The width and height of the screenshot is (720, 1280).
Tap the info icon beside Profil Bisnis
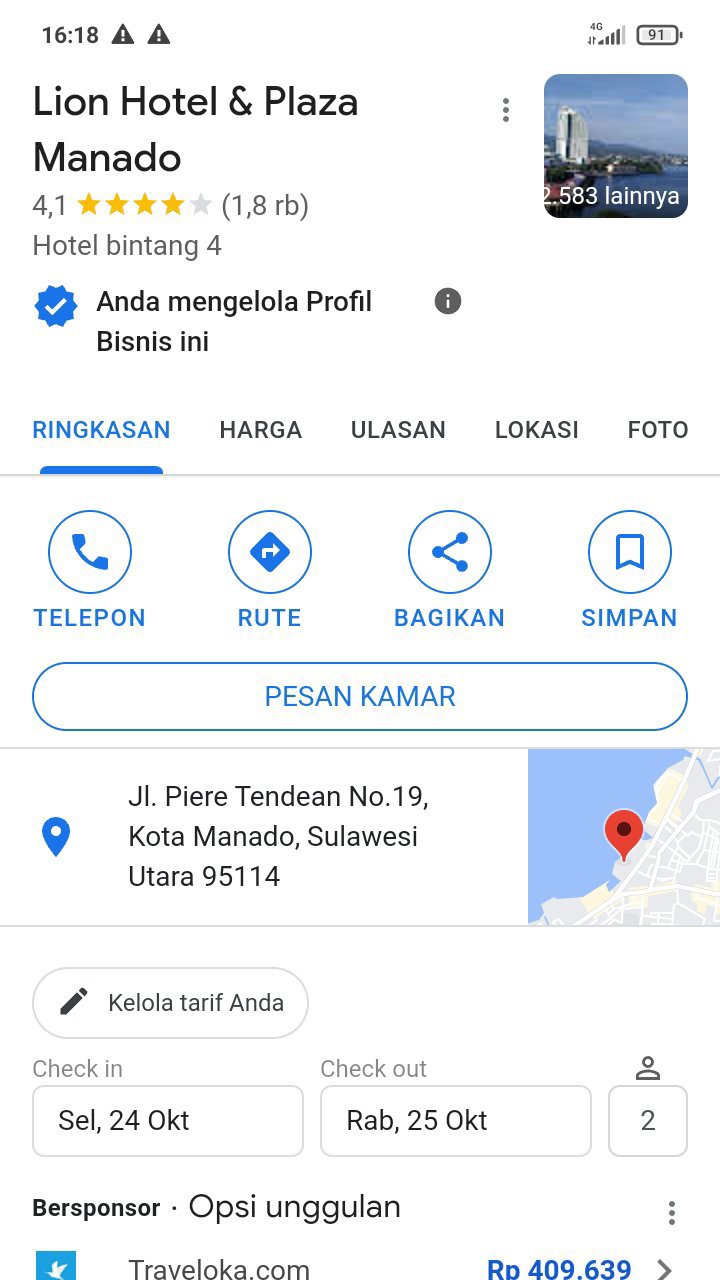pyautogui.click(x=448, y=301)
